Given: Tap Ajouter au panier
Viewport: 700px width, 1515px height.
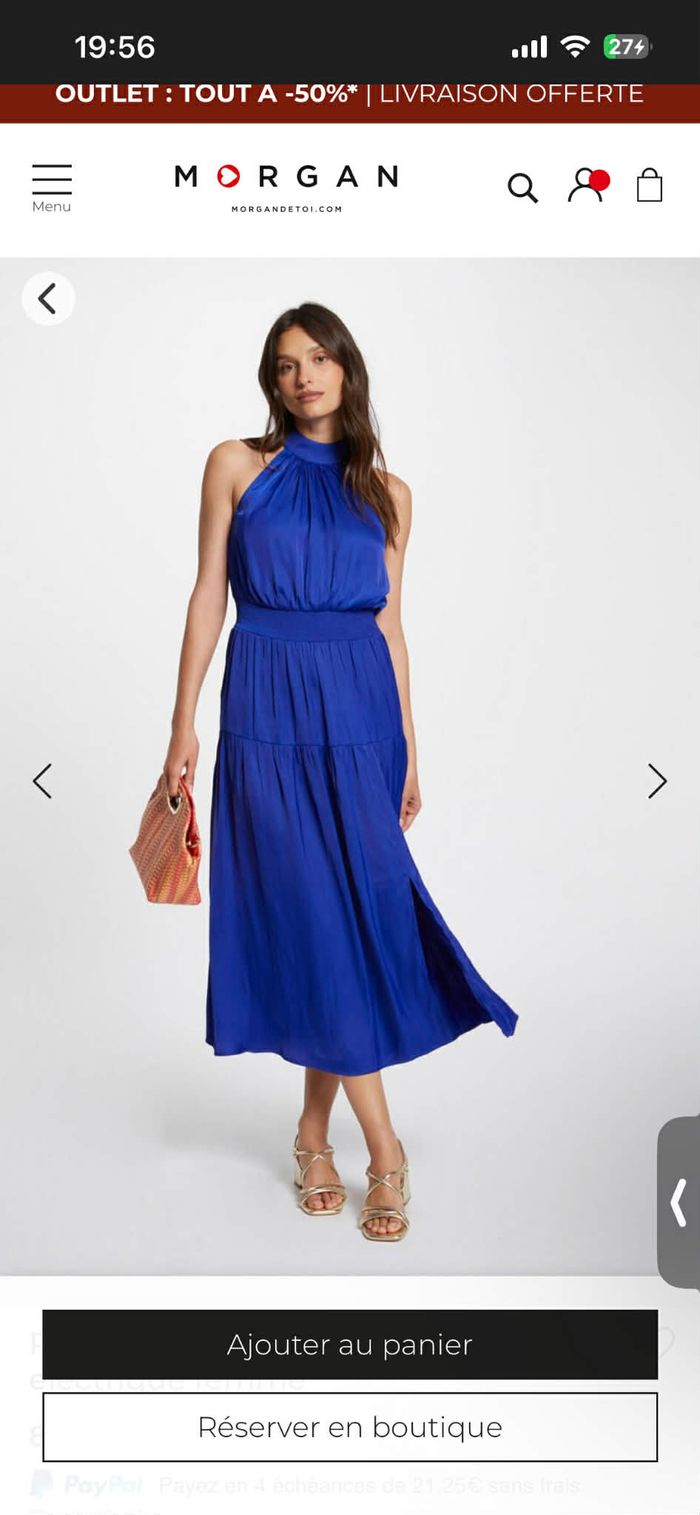Looking at the screenshot, I should pyautogui.click(x=350, y=1344).
